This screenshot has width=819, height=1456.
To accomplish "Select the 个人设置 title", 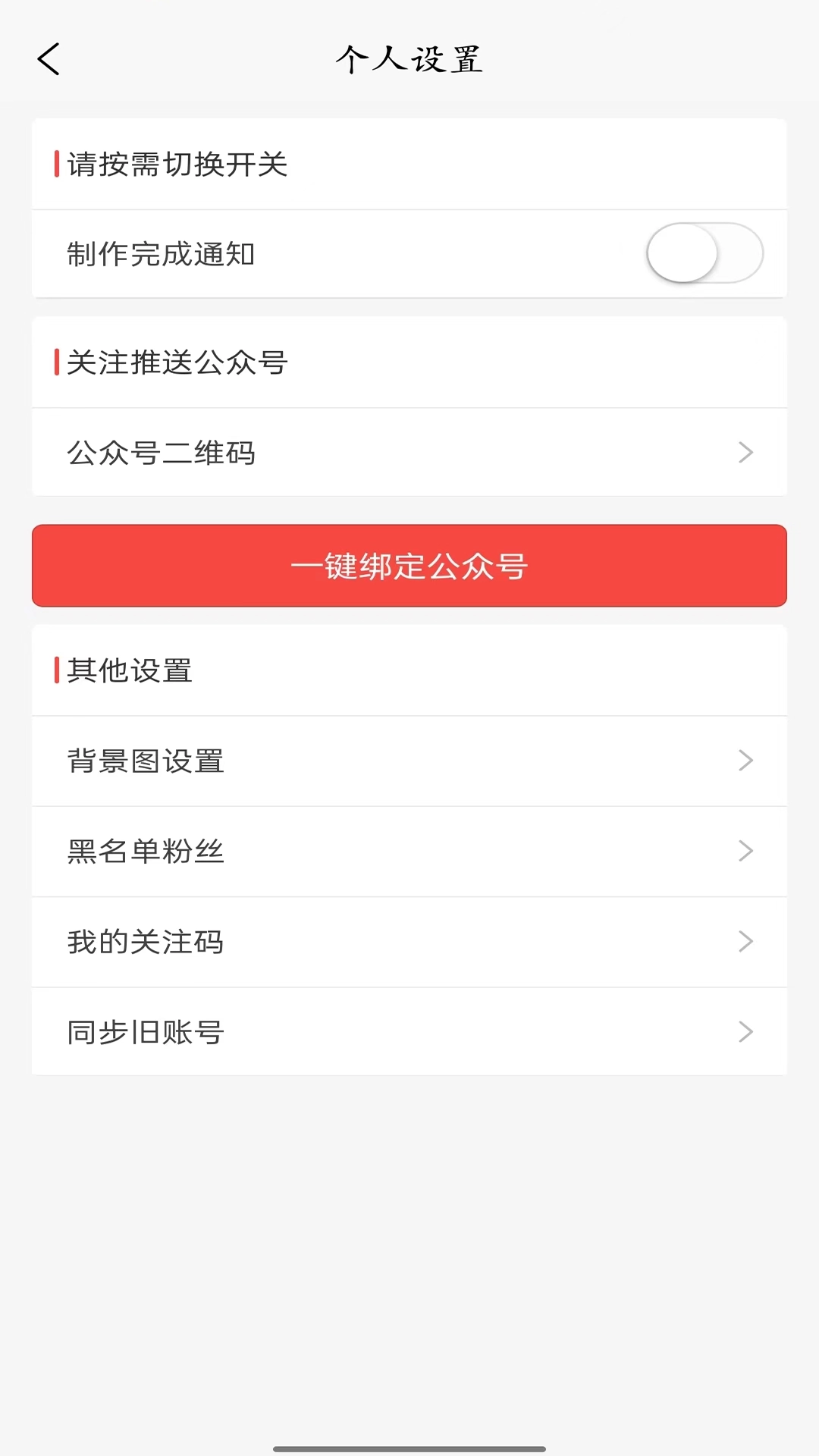I will pos(409,61).
